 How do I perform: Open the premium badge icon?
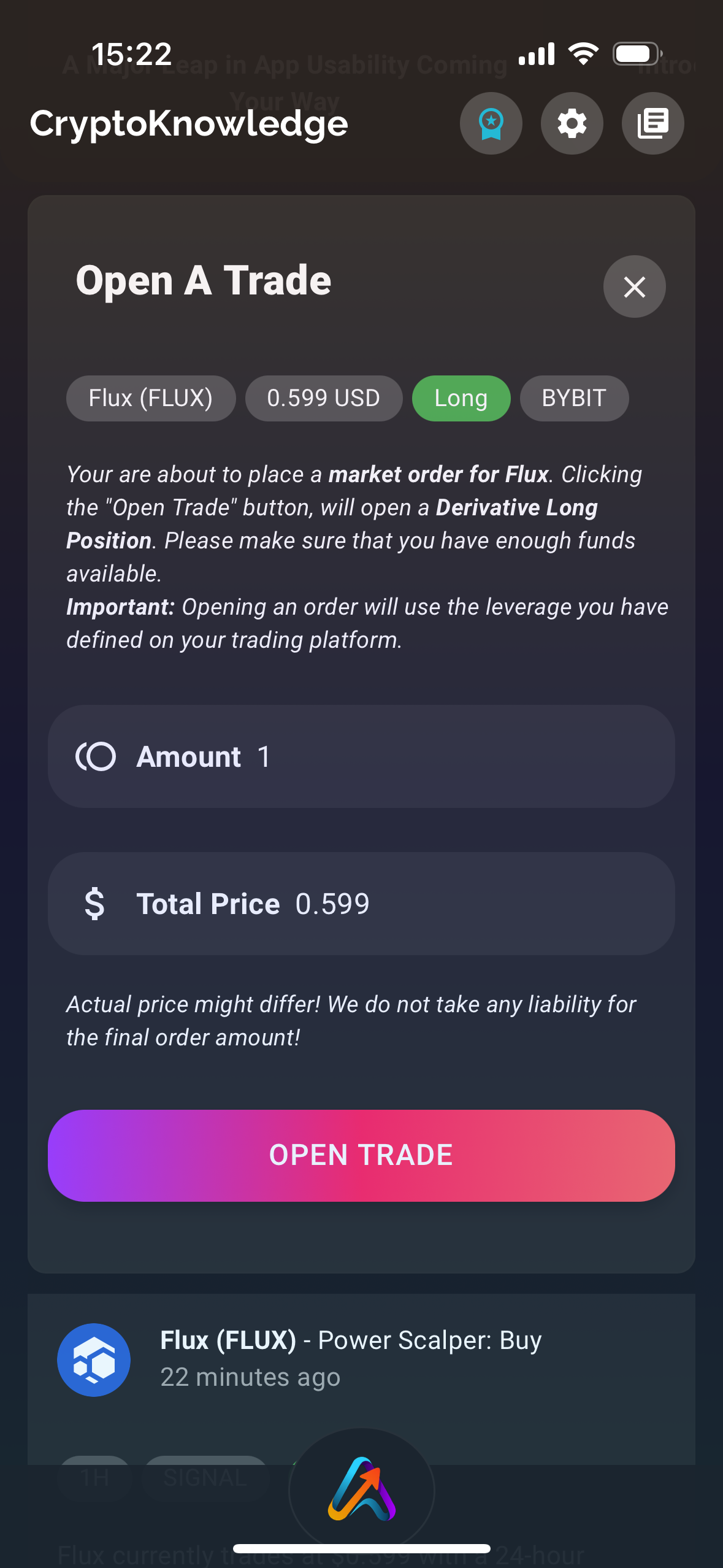[x=491, y=123]
